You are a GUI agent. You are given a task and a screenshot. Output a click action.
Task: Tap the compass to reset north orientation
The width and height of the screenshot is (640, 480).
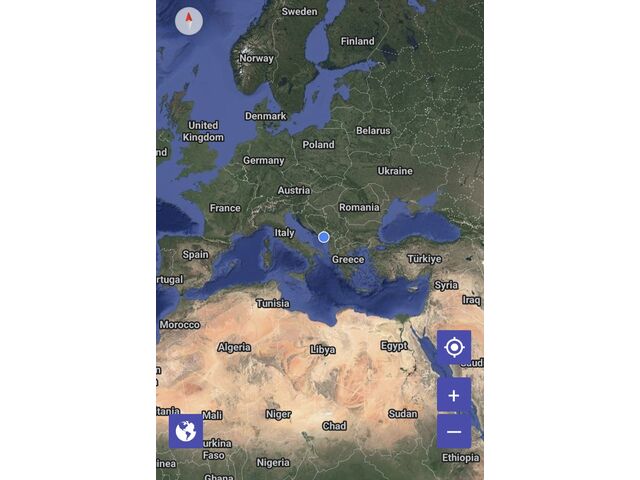[x=189, y=20]
